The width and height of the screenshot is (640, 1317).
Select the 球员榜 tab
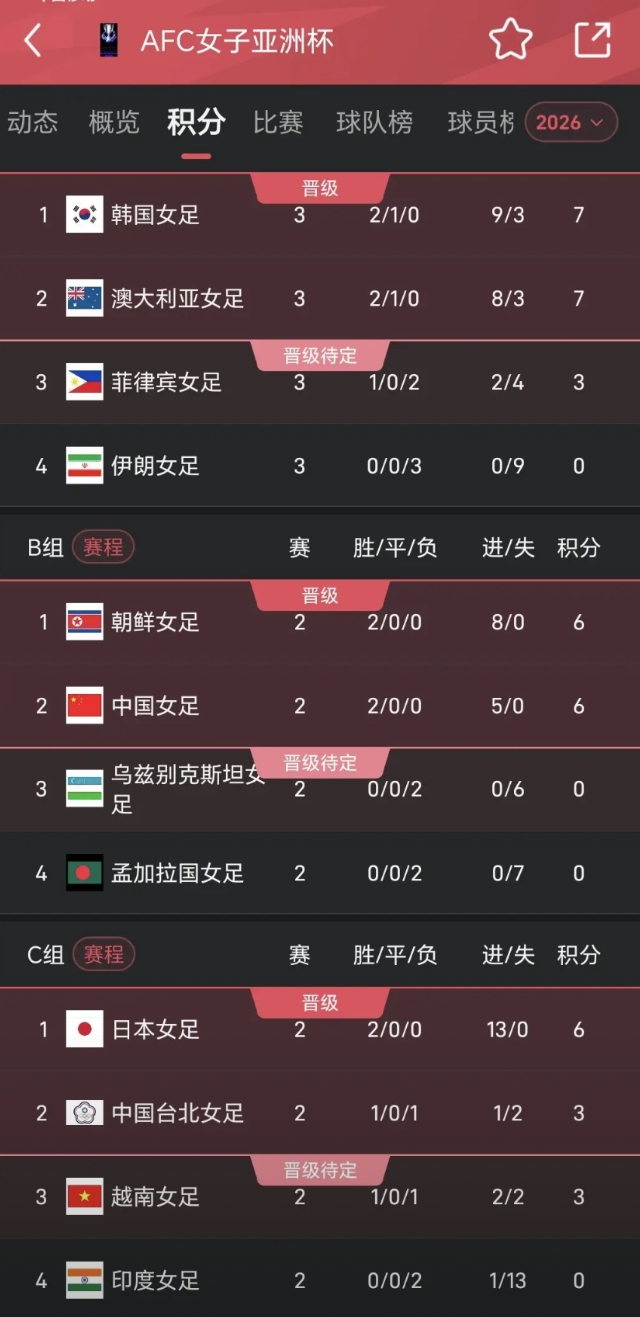(x=481, y=122)
